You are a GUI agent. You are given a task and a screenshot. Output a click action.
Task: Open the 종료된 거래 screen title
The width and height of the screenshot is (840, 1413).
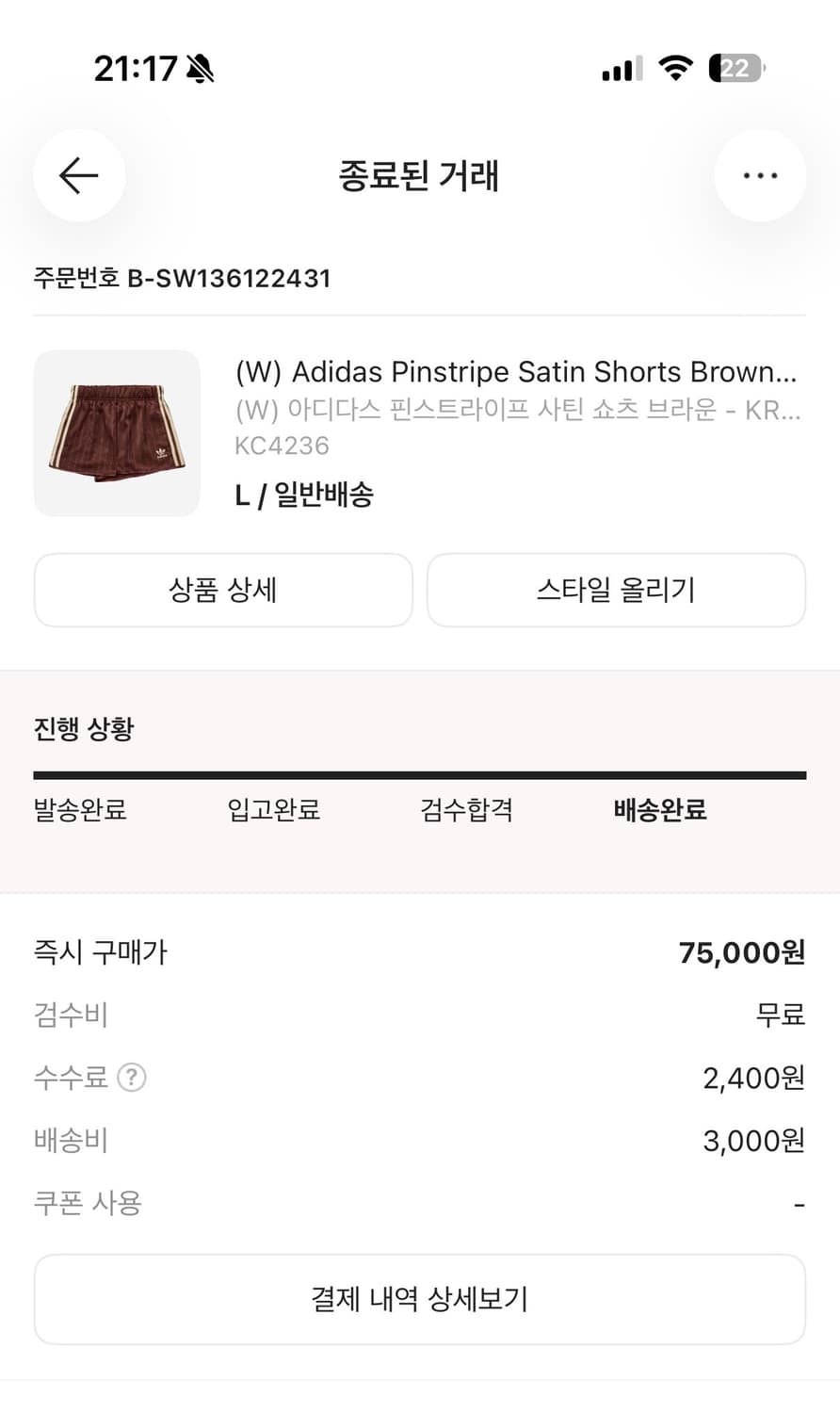click(420, 176)
